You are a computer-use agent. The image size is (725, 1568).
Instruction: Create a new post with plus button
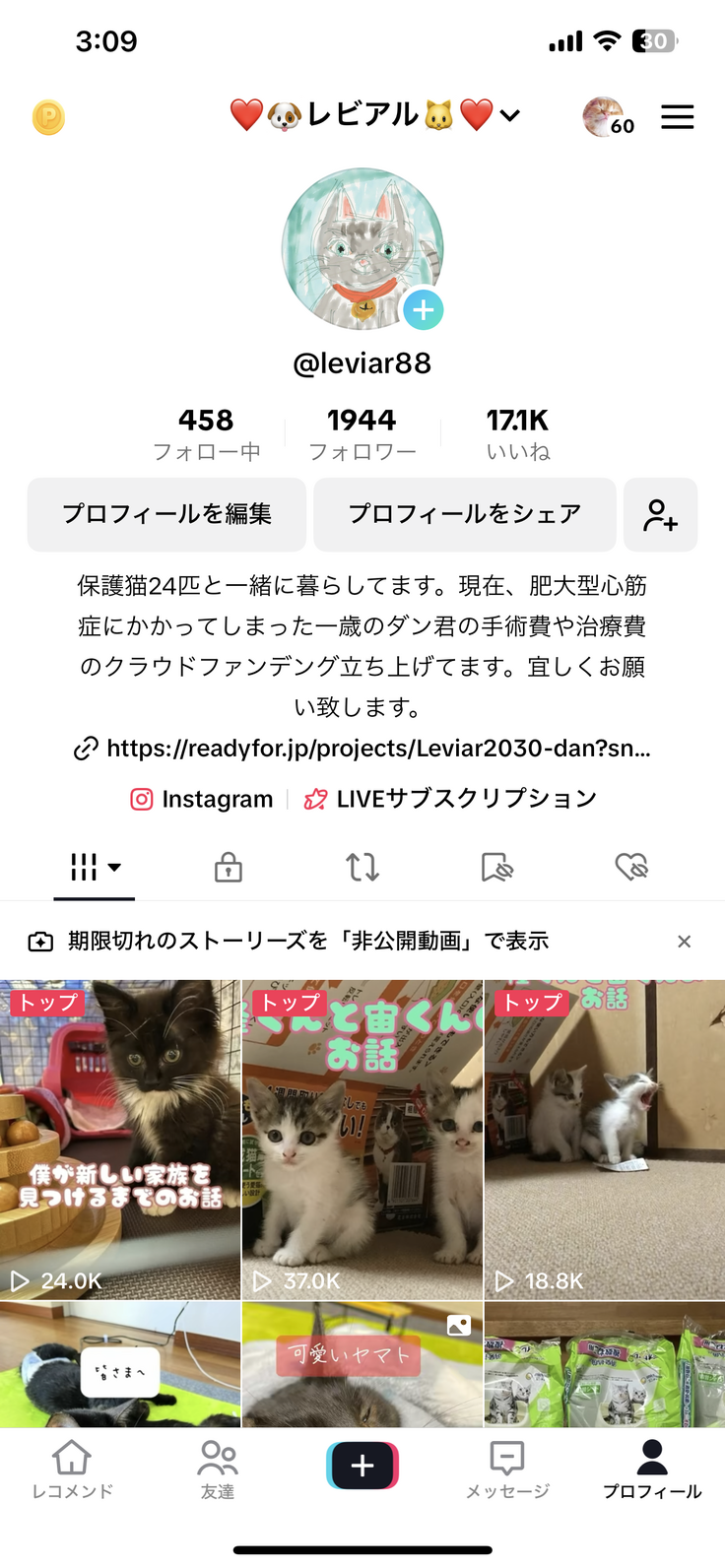click(362, 1465)
